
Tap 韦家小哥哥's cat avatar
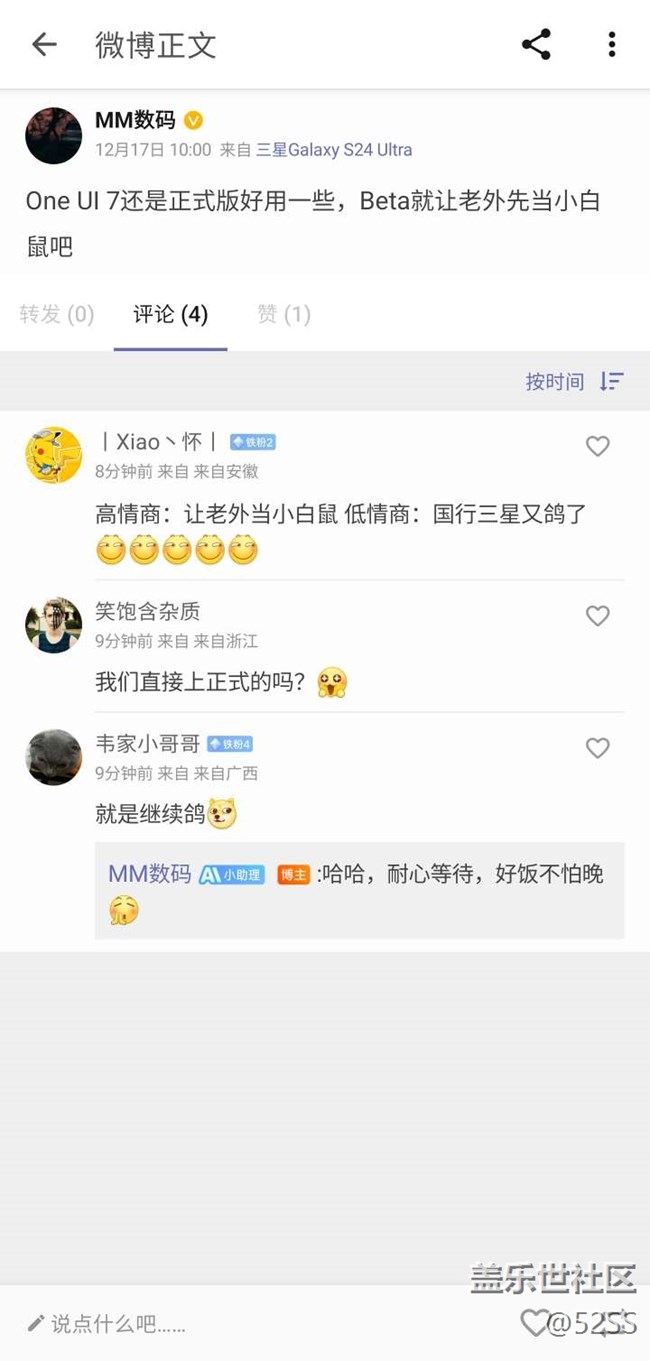pyautogui.click(x=53, y=757)
